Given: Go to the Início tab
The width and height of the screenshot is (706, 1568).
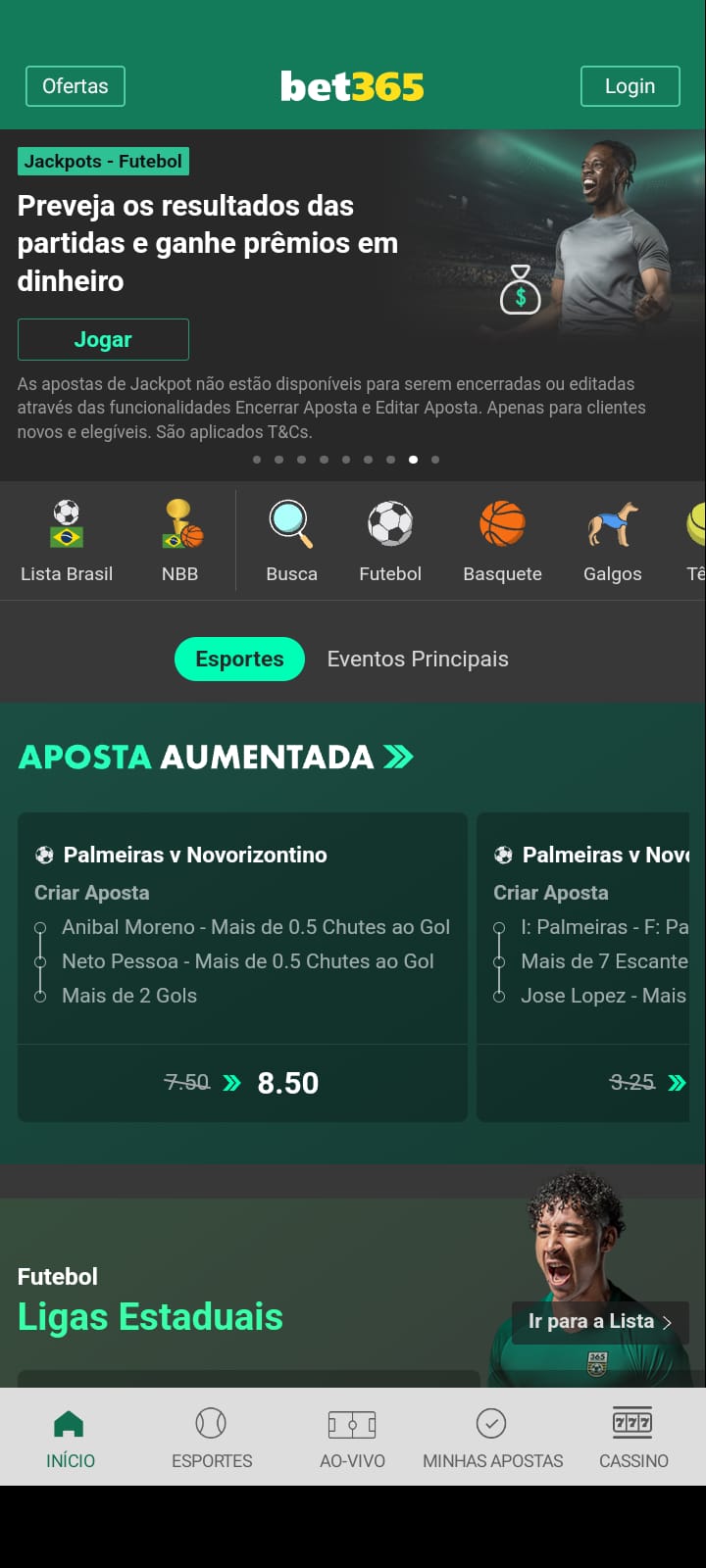Looking at the screenshot, I should click(x=71, y=1437).
